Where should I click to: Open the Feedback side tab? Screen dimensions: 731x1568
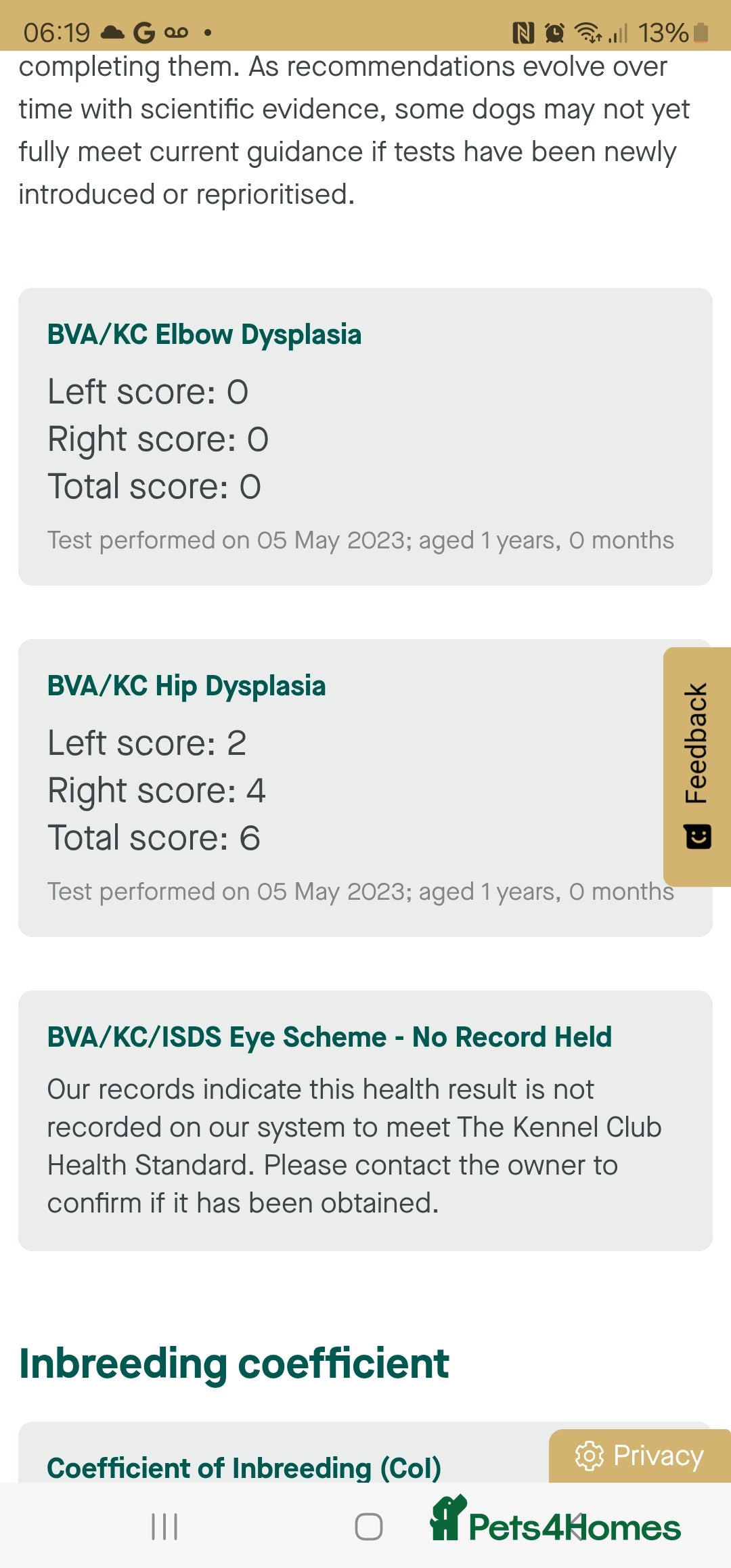click(x=697, y=766)
